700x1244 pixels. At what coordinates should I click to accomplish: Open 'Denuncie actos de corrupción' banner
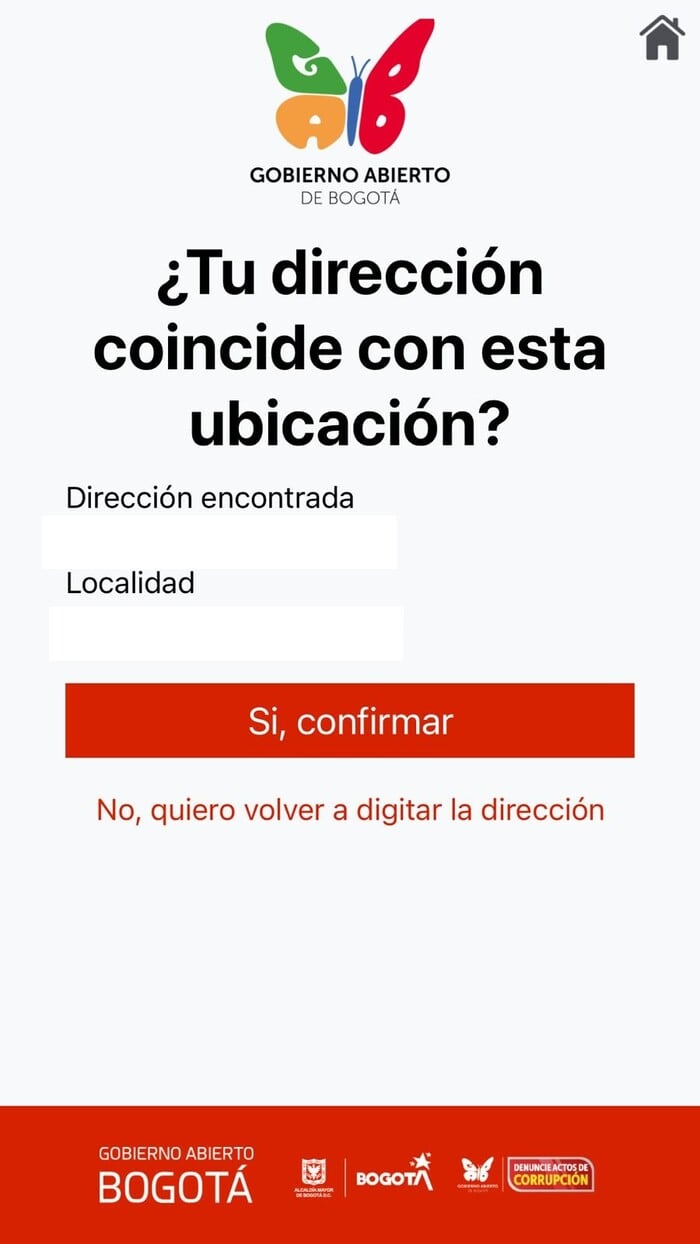551,1175
